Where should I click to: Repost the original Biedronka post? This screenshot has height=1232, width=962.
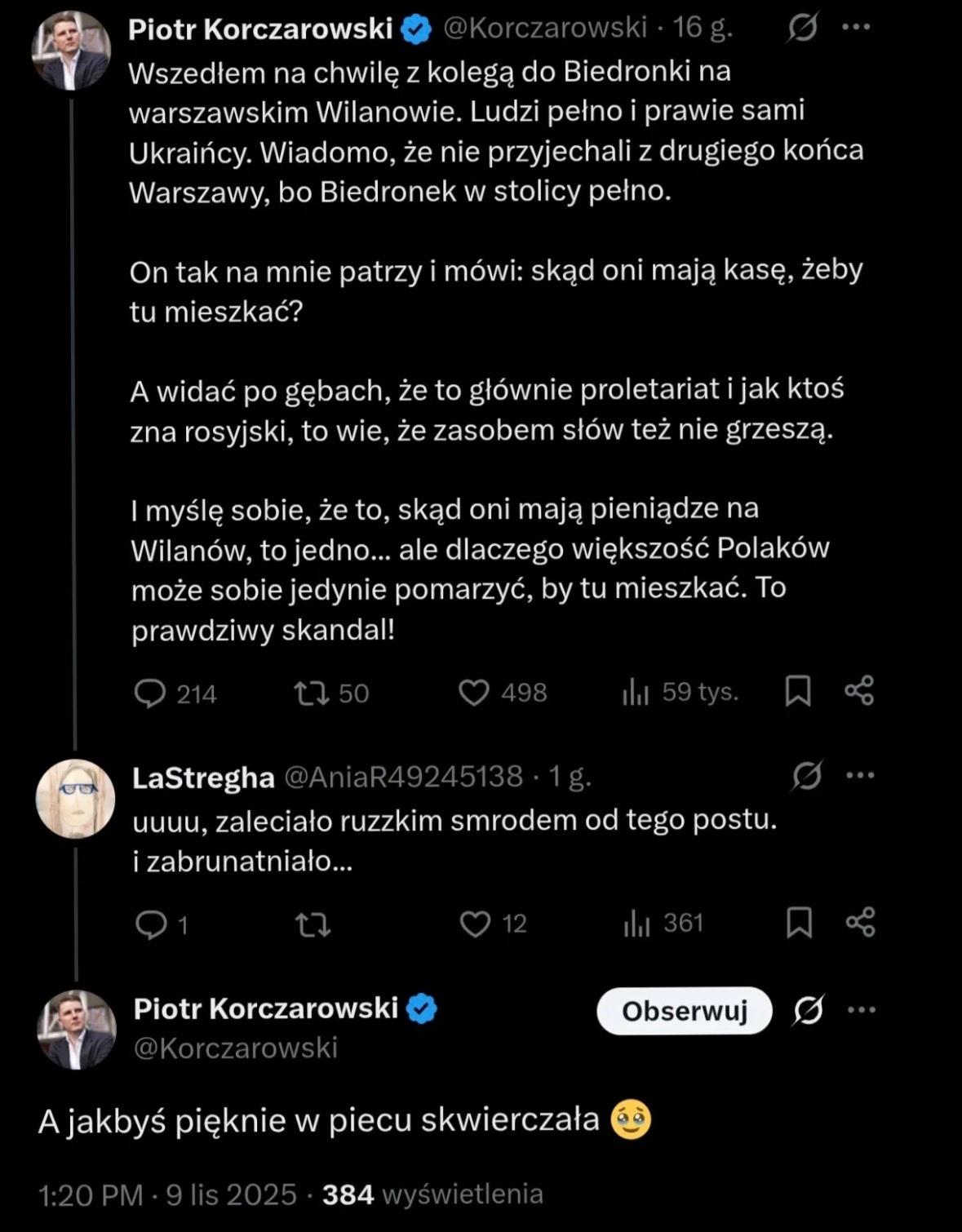pyautogui.click(x=312, y=694)
